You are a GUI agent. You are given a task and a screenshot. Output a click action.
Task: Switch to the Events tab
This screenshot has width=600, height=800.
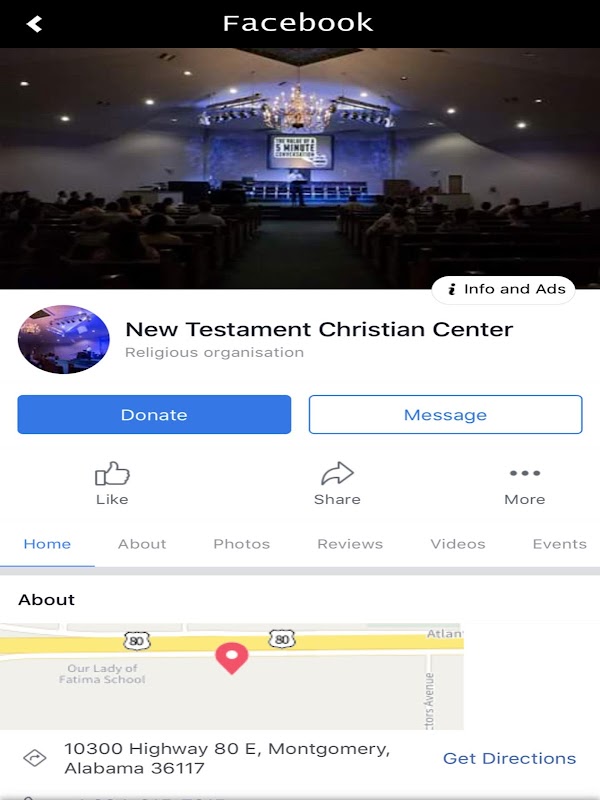pos(559,544)
